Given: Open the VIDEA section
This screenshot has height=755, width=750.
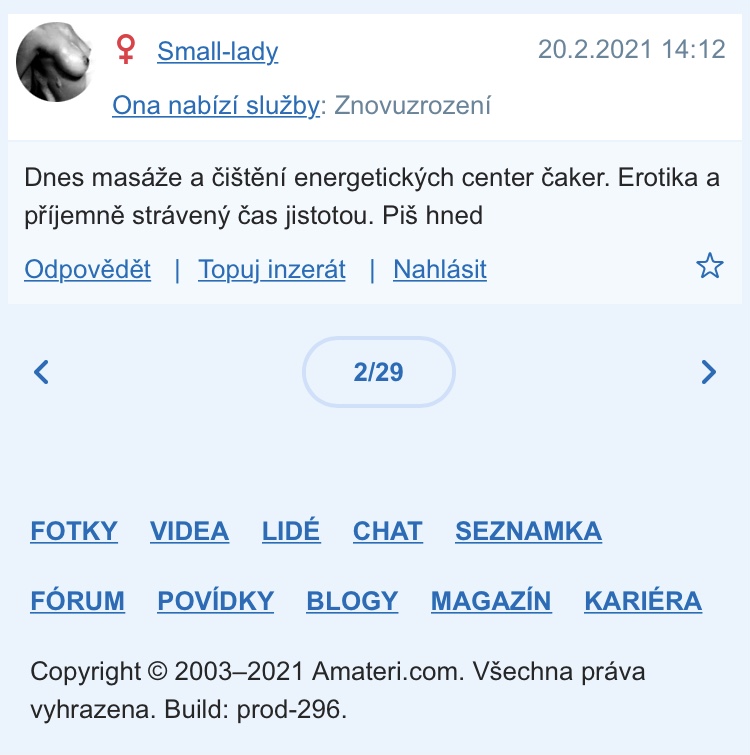Looking at the screenshot, I should pos(189,531).
